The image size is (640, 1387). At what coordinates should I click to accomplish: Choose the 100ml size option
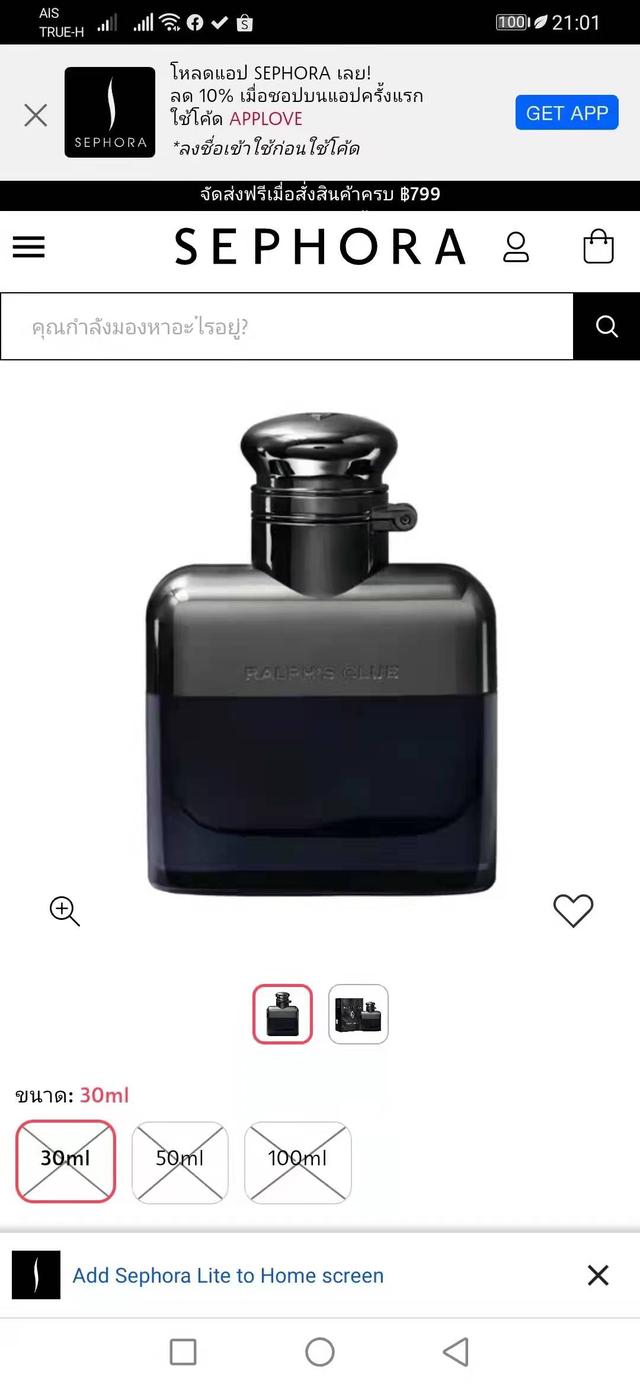point(297,1160)
